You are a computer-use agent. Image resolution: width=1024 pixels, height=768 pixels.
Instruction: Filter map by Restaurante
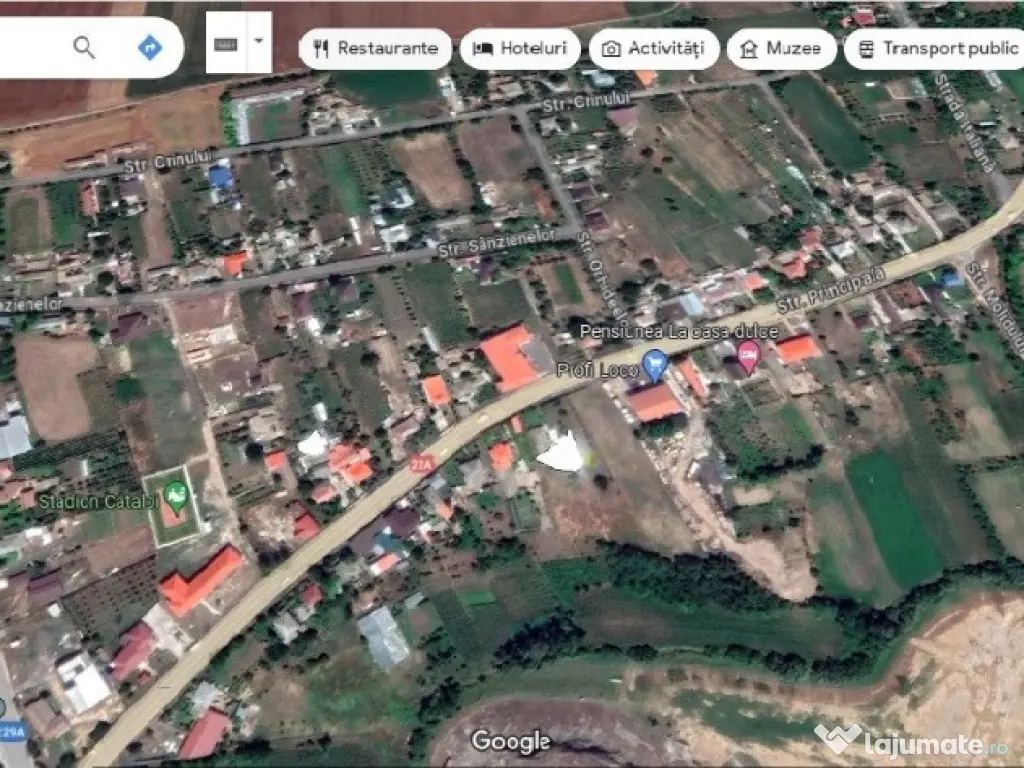[x=375, y=48]
